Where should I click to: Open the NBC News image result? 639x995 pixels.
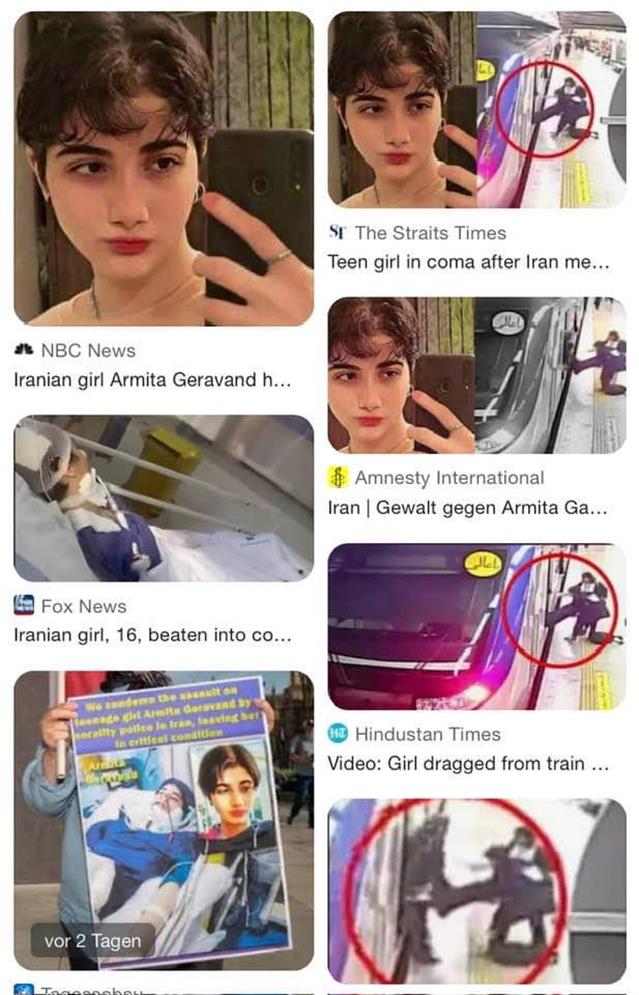point(163,169)
